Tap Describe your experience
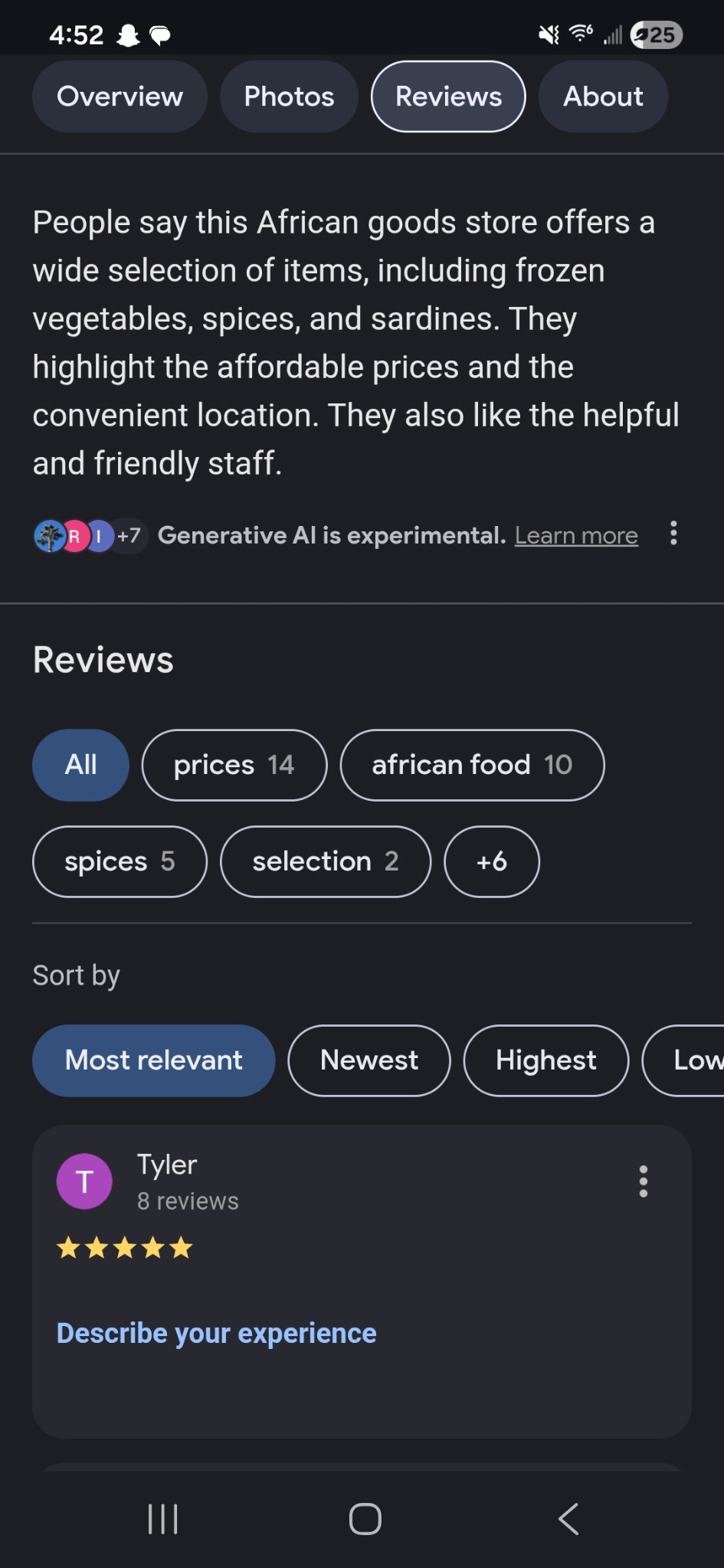The width and height of the screenshot is (724, 1568). click(x=216, y=1333)
